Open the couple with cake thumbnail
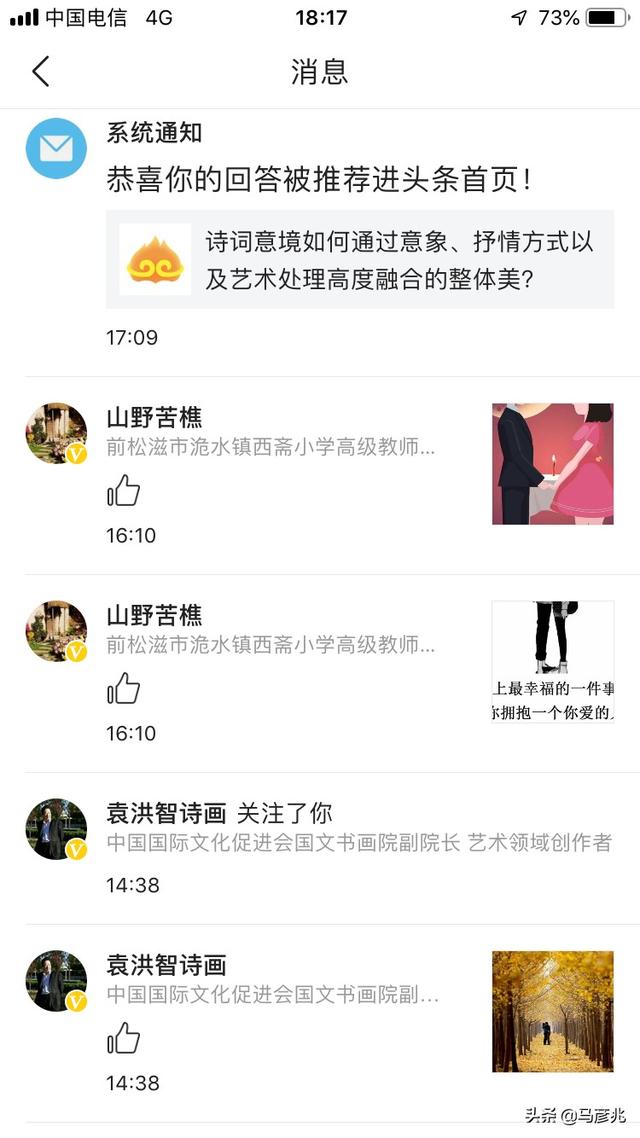The width and height of the screenshot is (640, 1138). [552, 464]
